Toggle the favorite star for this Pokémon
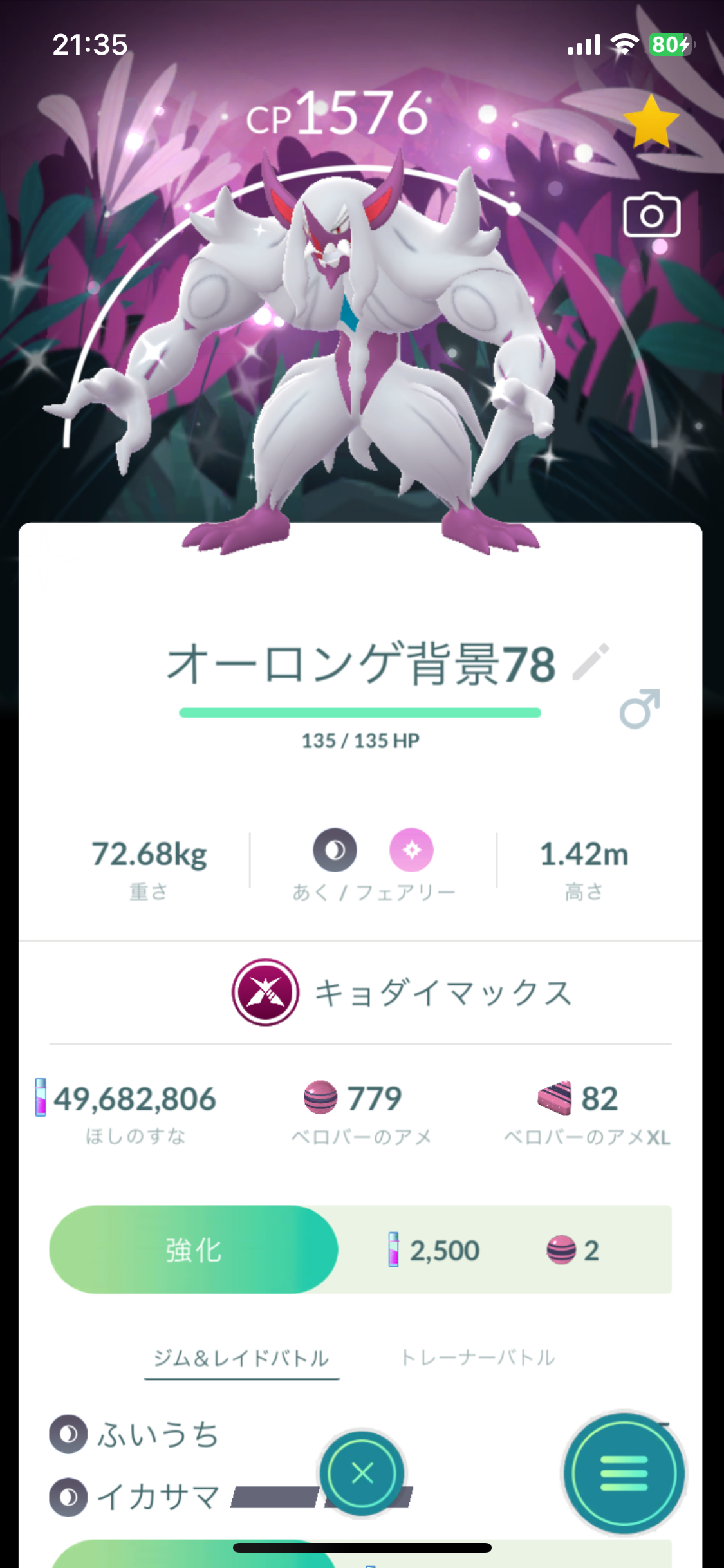This screenshot has height=1568, width=724. point(651,122)
